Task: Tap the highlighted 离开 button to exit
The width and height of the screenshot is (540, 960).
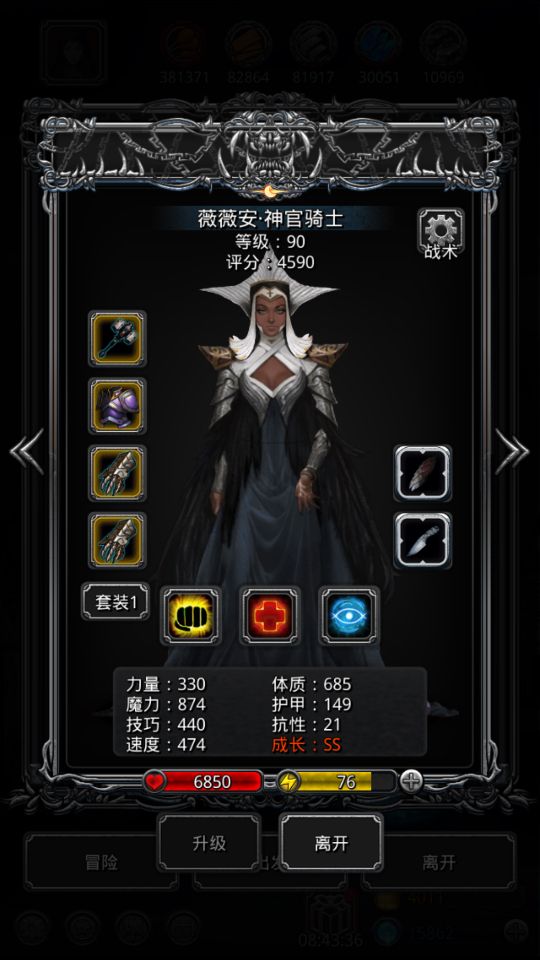Action: coord(331,842)
